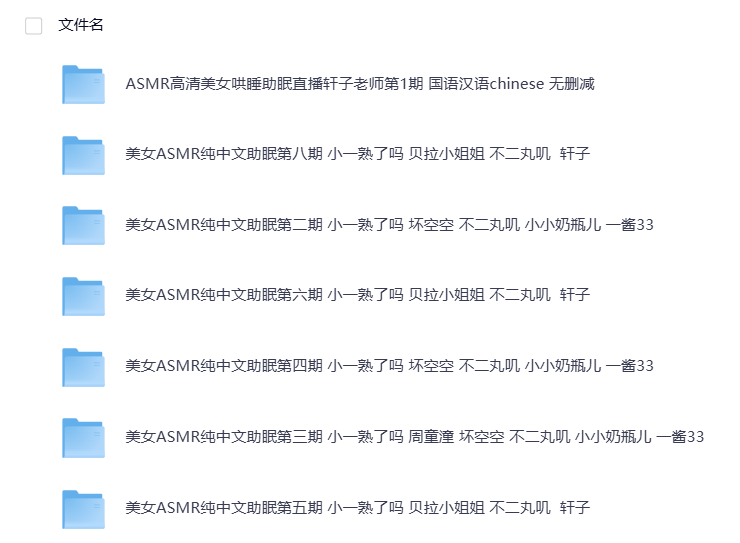
Task: Open the 美女ASMR纯中文助眠第八期 folder
Action: click(357, 154)
